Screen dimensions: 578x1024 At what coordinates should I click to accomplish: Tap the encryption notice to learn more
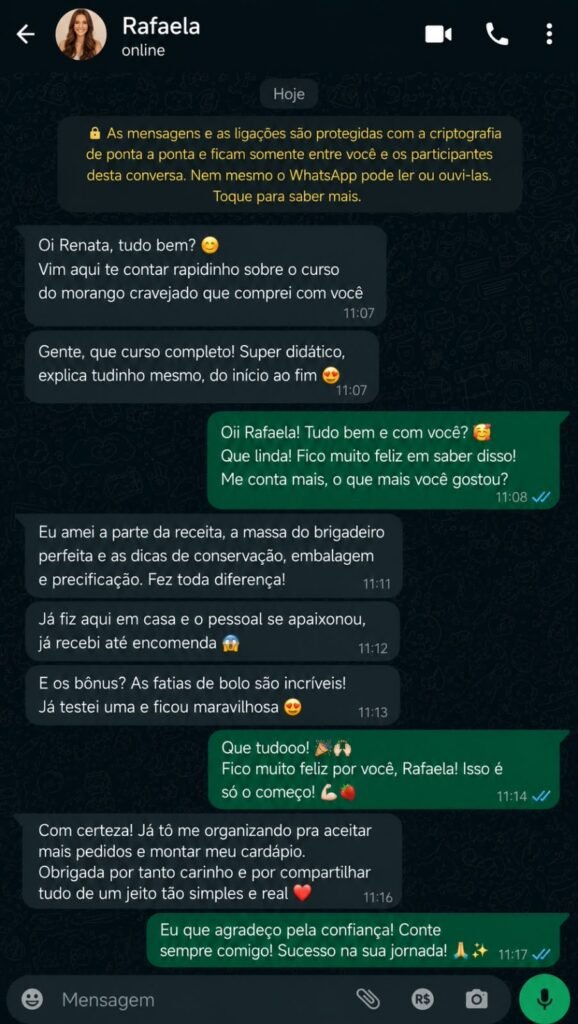tap(289, 165)
